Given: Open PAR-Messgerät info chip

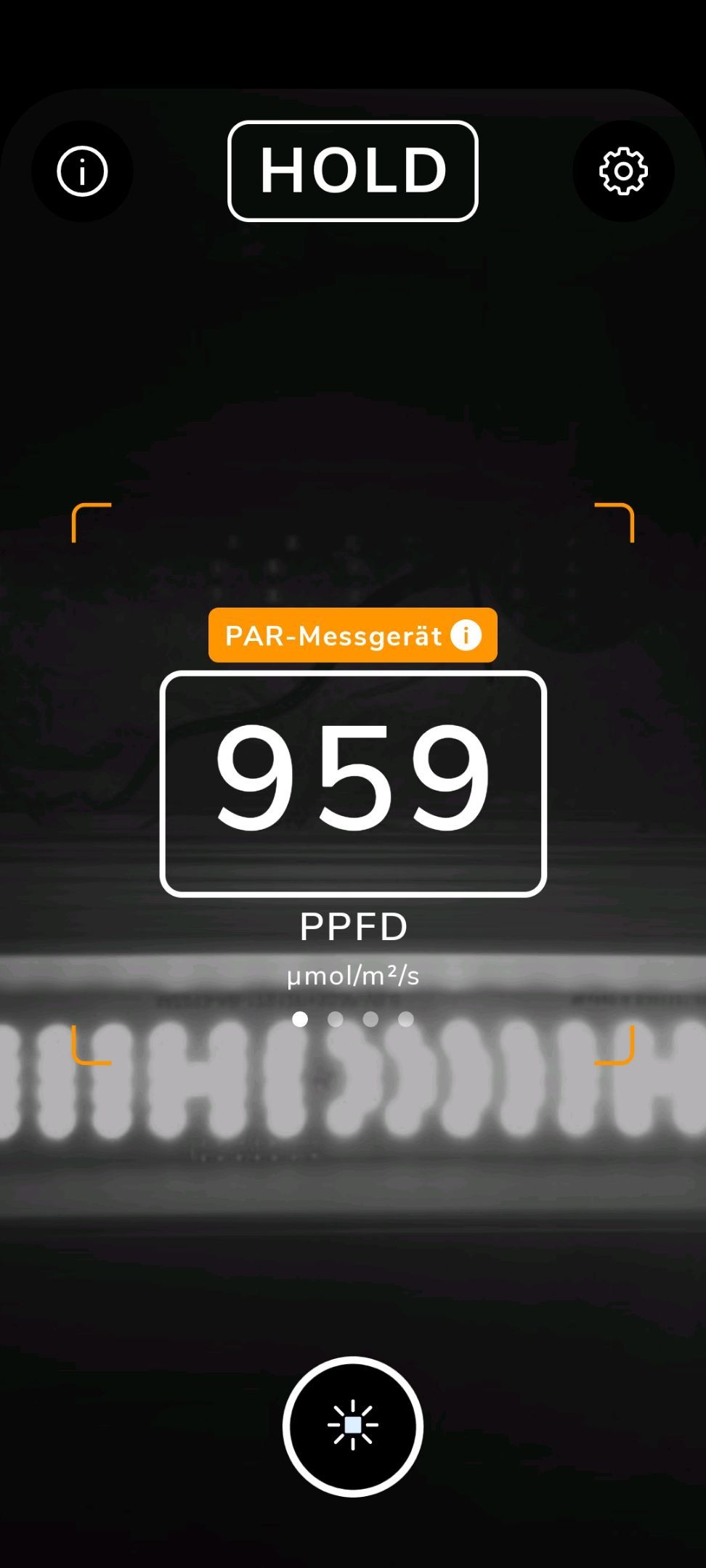Looking at the screenshot, I should click(x=353, y=635).
